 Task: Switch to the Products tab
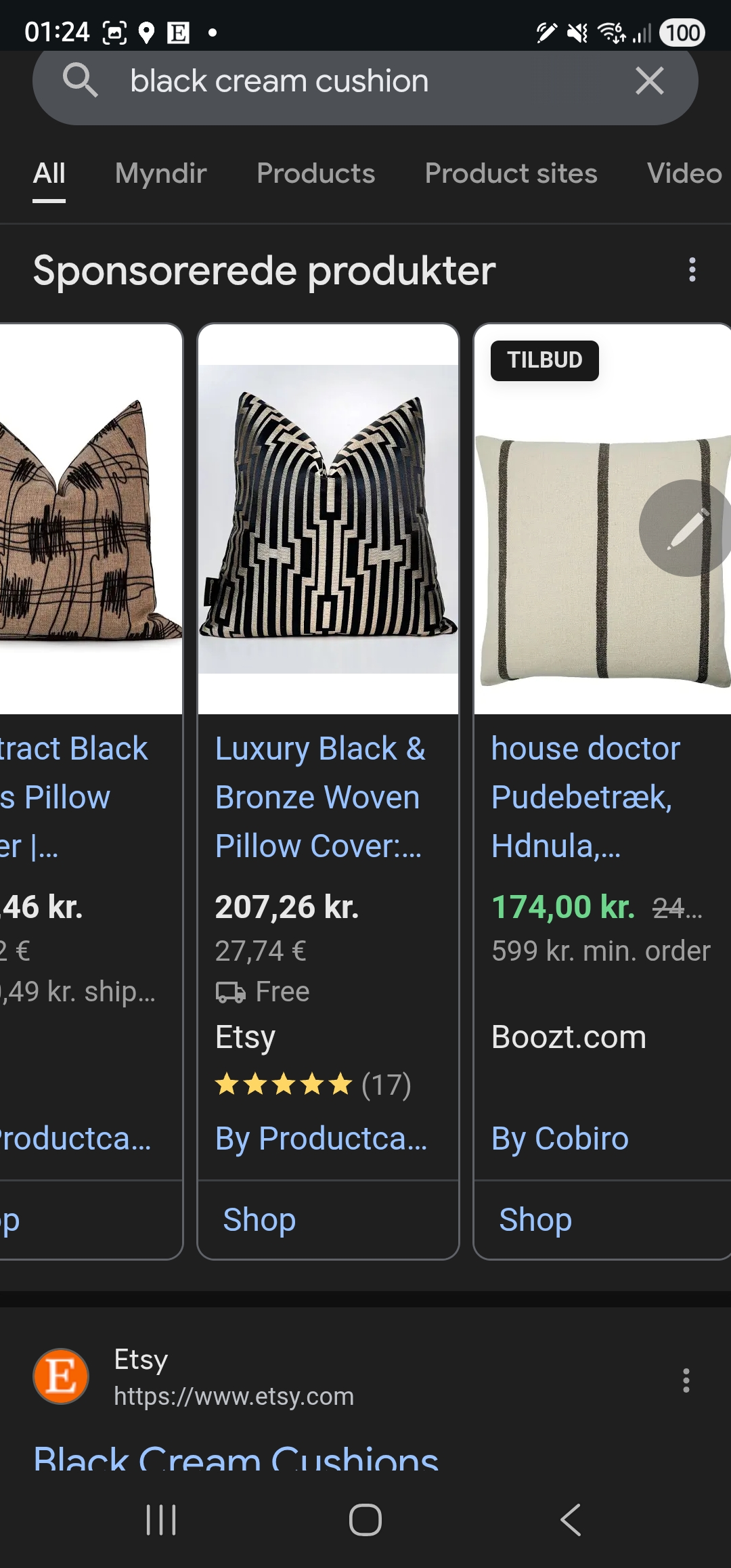point(315,173)
